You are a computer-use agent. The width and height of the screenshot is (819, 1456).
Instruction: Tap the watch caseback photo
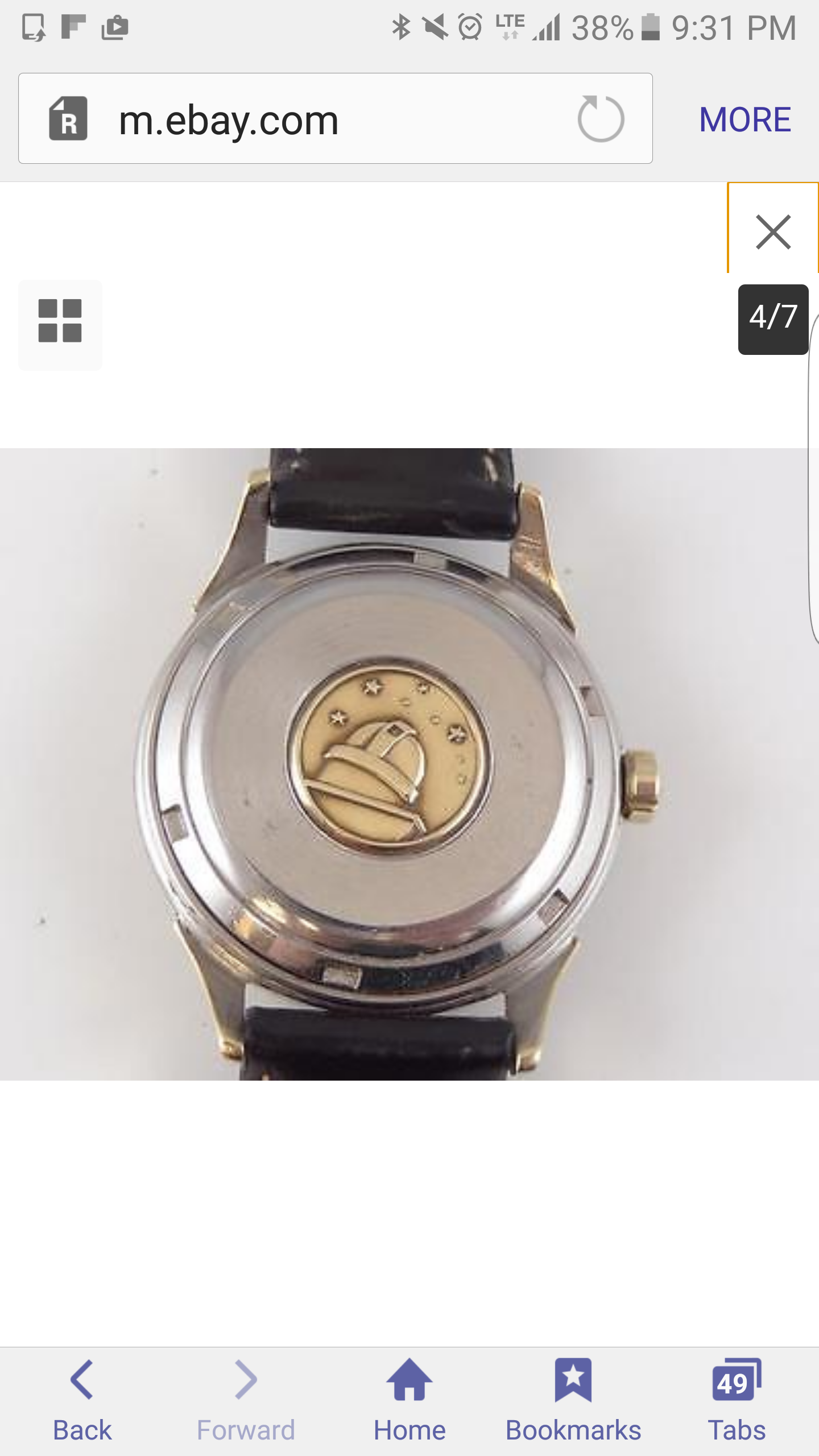click(398, 763)
